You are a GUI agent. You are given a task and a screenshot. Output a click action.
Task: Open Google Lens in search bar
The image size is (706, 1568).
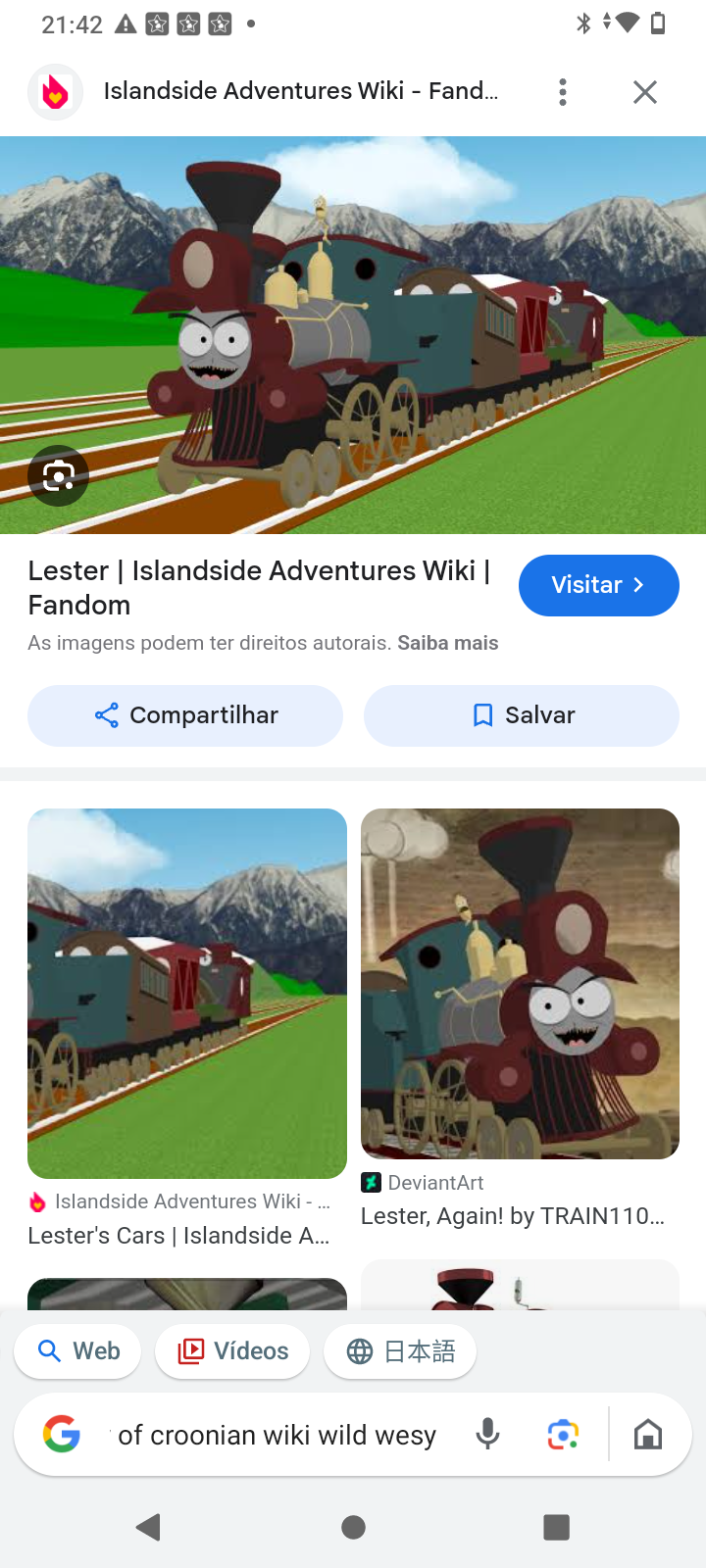click(563, 1435)
